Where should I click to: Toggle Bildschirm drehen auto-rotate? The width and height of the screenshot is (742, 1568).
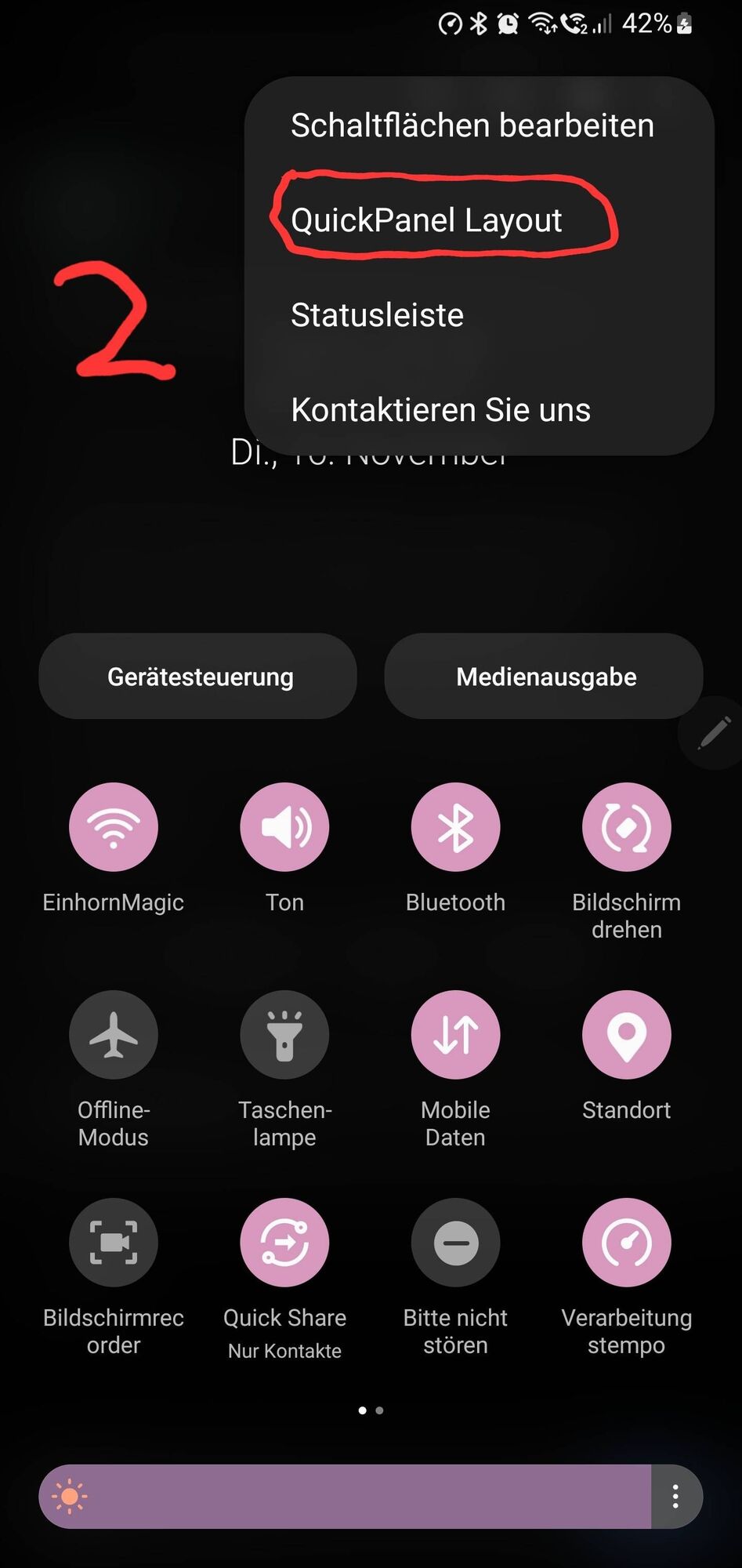tap(626, 827)
